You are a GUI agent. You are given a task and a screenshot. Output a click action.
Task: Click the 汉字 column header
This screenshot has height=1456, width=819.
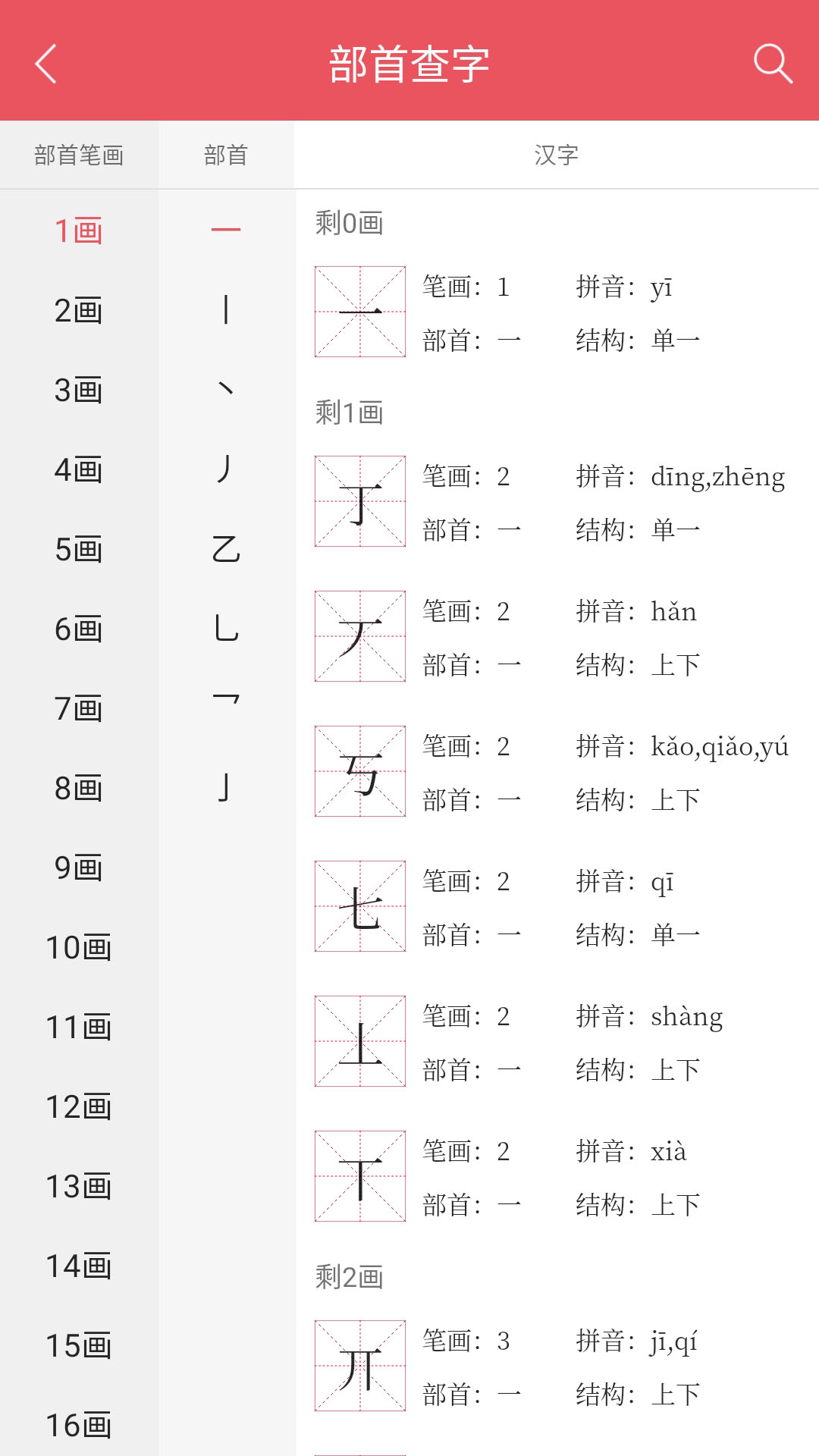pos(556,154)
